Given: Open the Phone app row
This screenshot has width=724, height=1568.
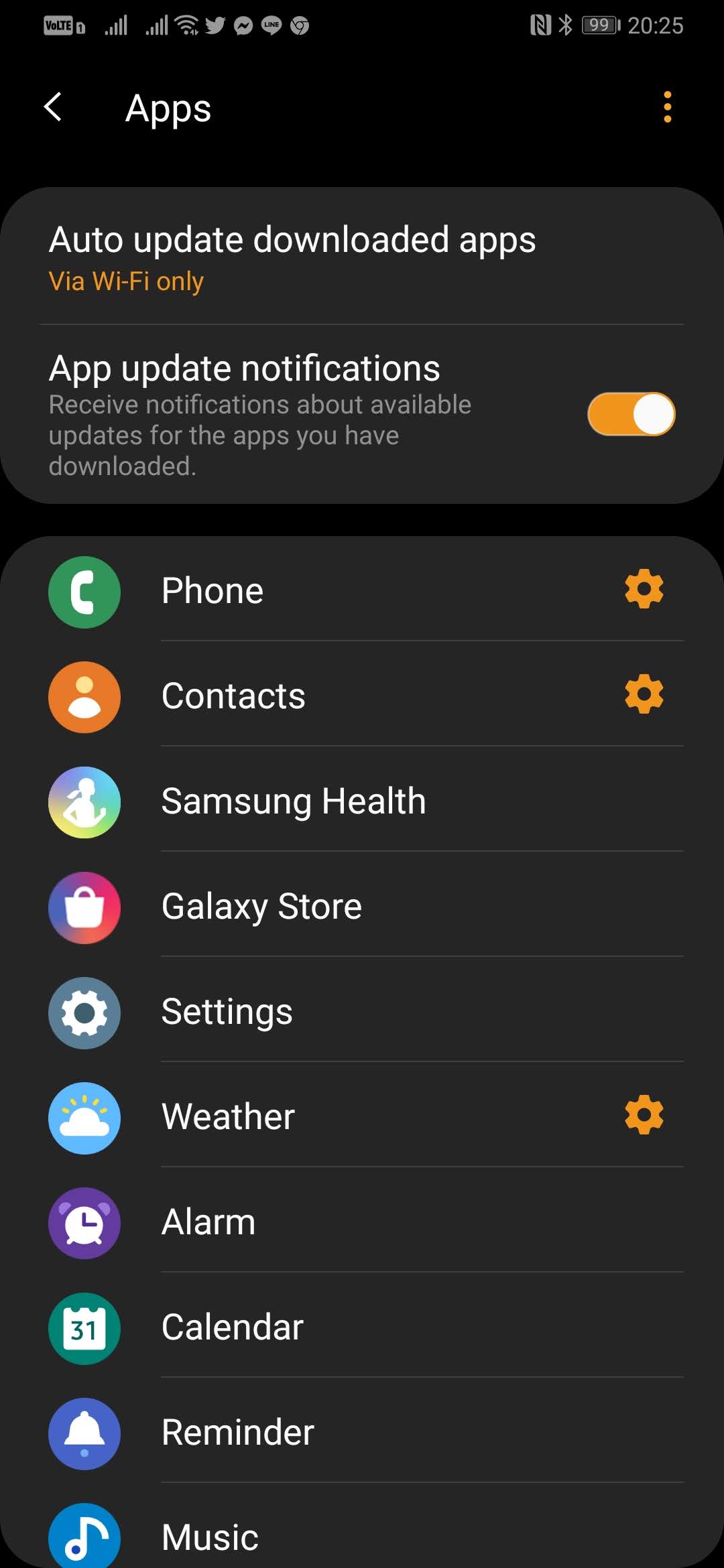Looking at the screenshot, I should (335, 591).
